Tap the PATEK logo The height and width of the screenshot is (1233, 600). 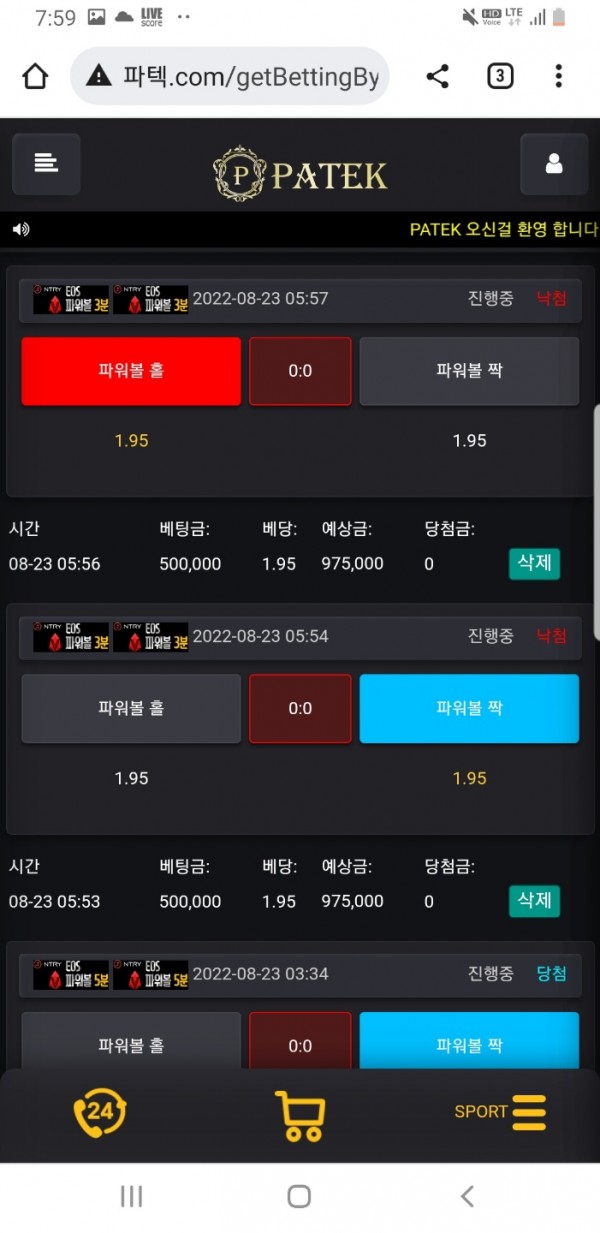pos(300,175)
